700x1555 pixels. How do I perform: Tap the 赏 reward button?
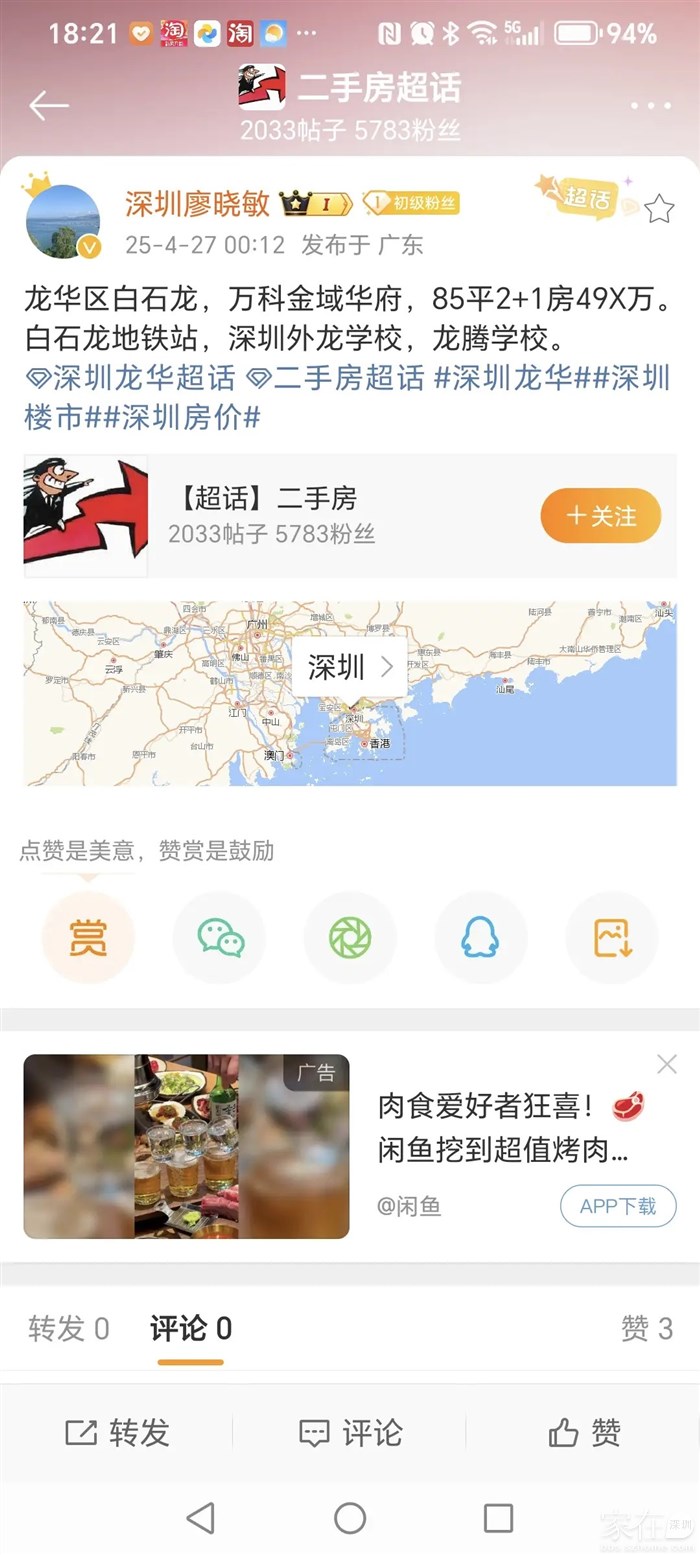coord(88,937)
